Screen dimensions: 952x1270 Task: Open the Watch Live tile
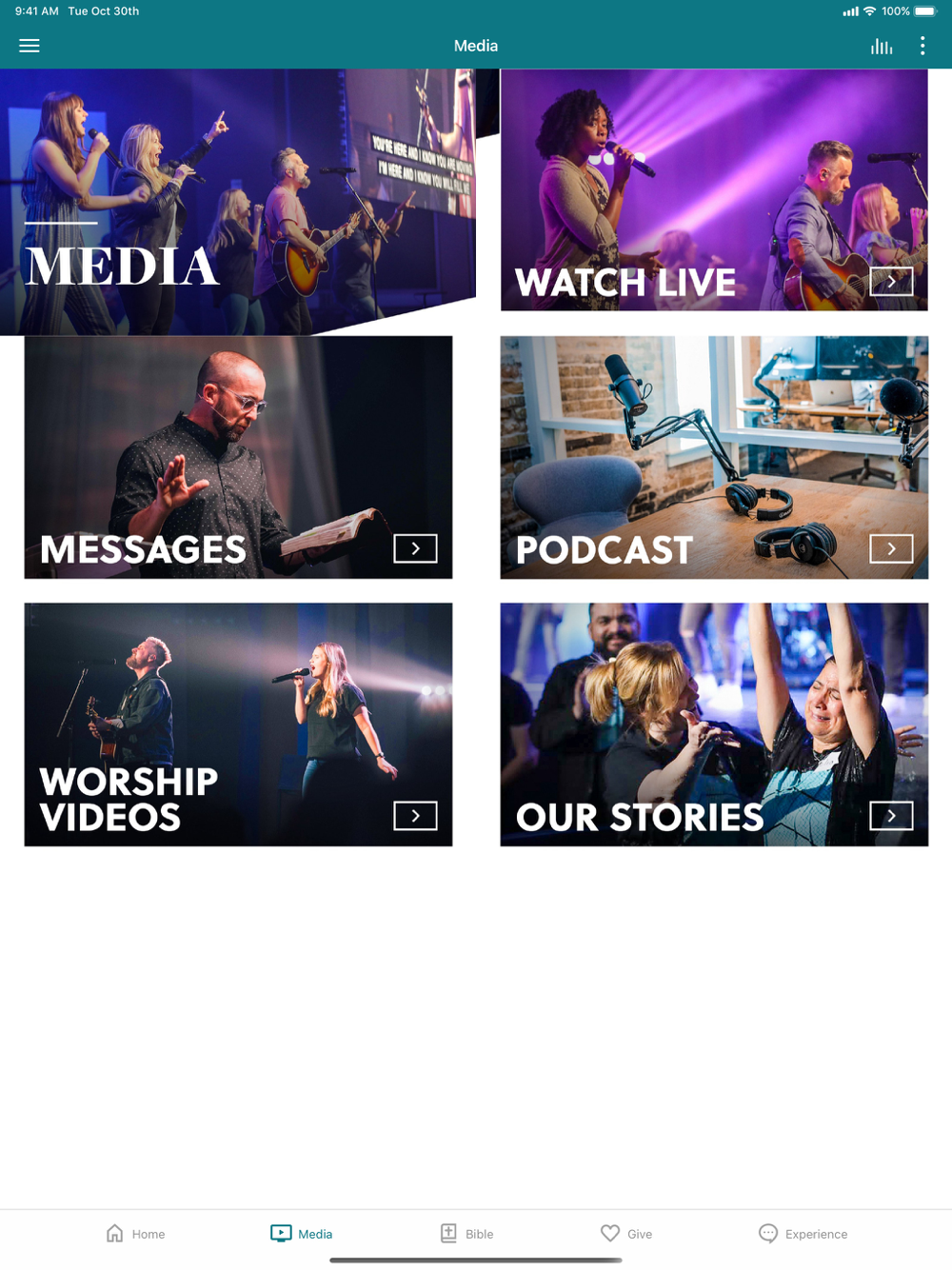click(x=714, y=190)
